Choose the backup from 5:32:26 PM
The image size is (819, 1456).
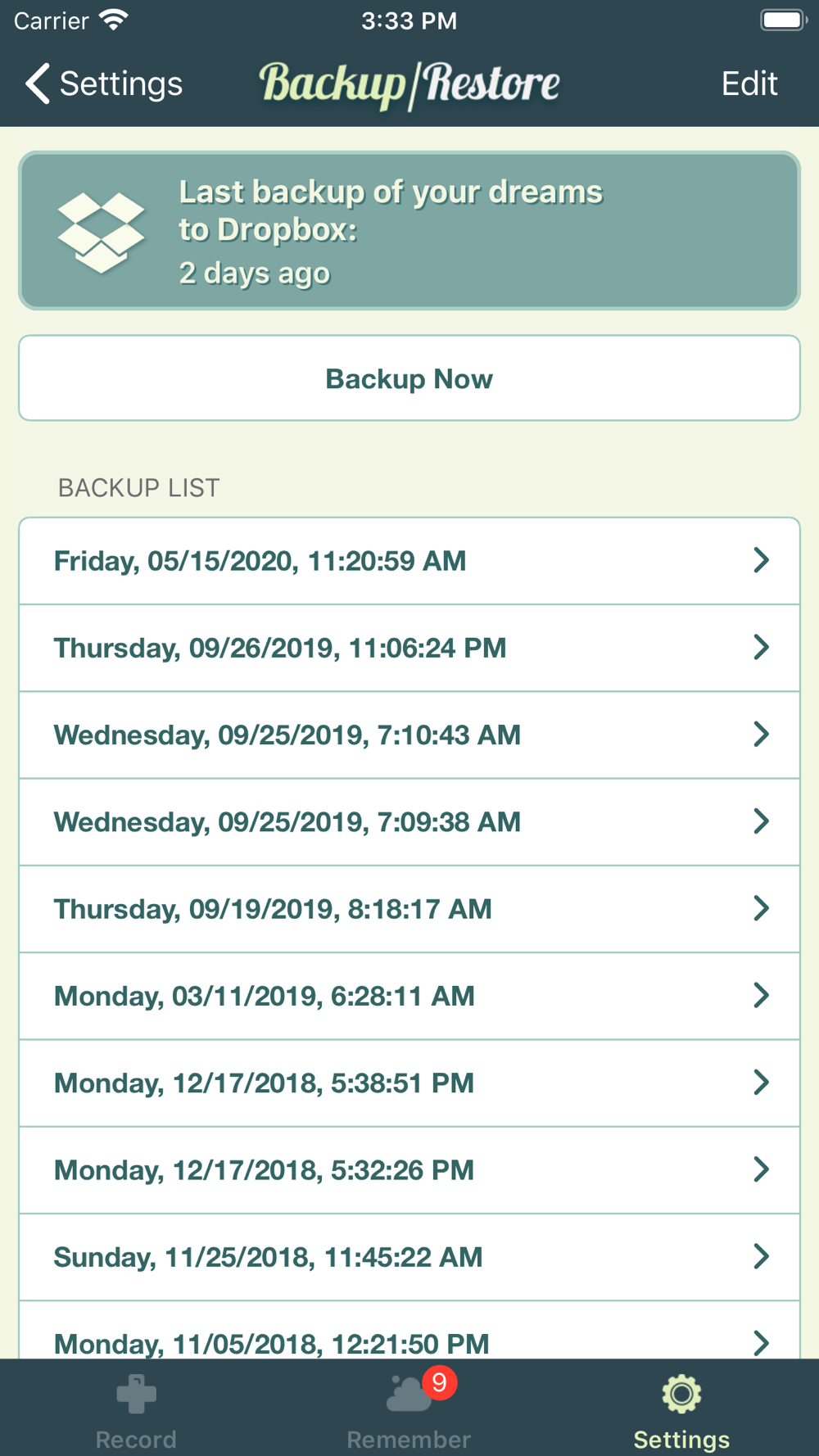409,1170
